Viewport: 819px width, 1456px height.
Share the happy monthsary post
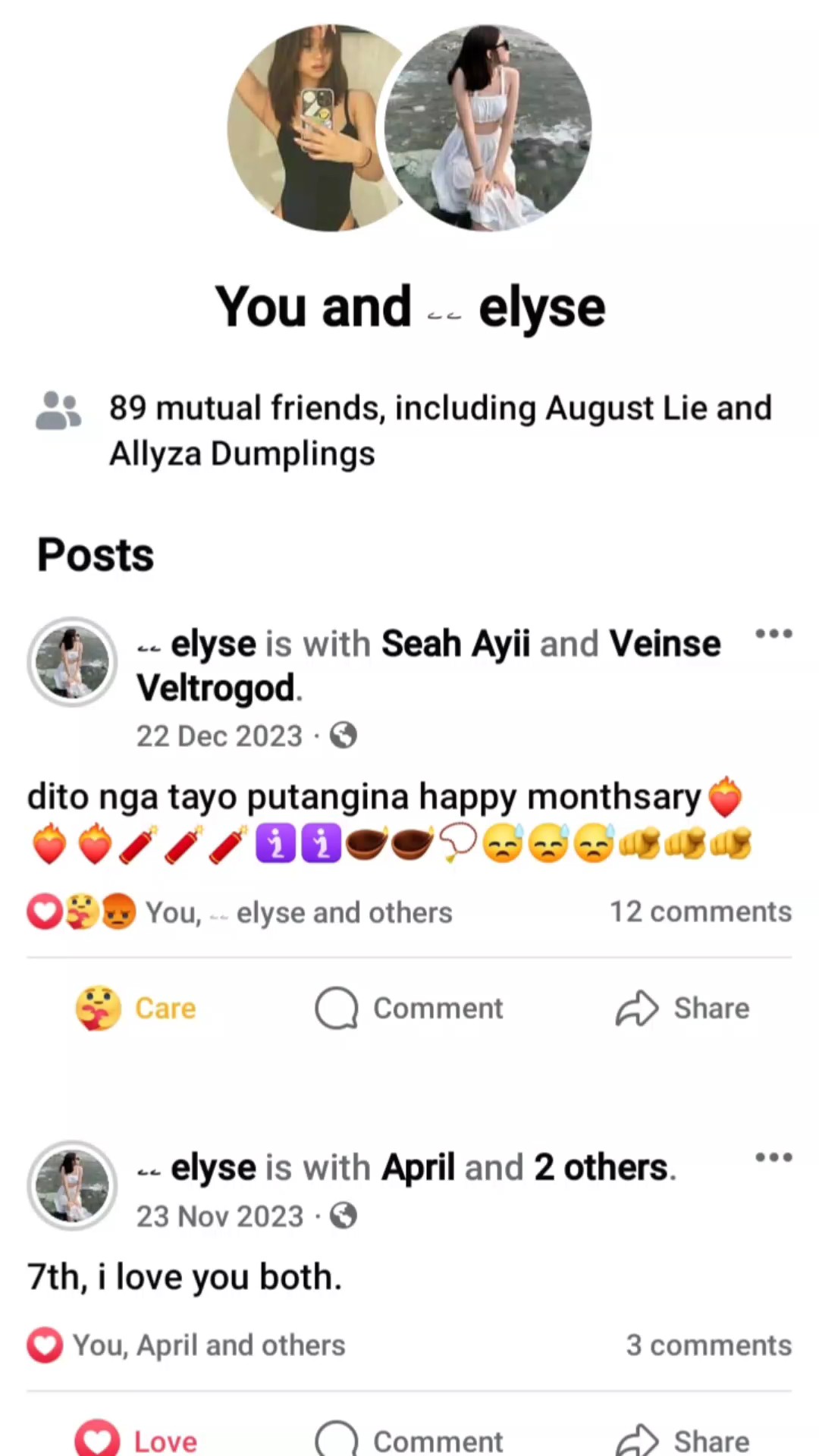[x=682, y=1009]
